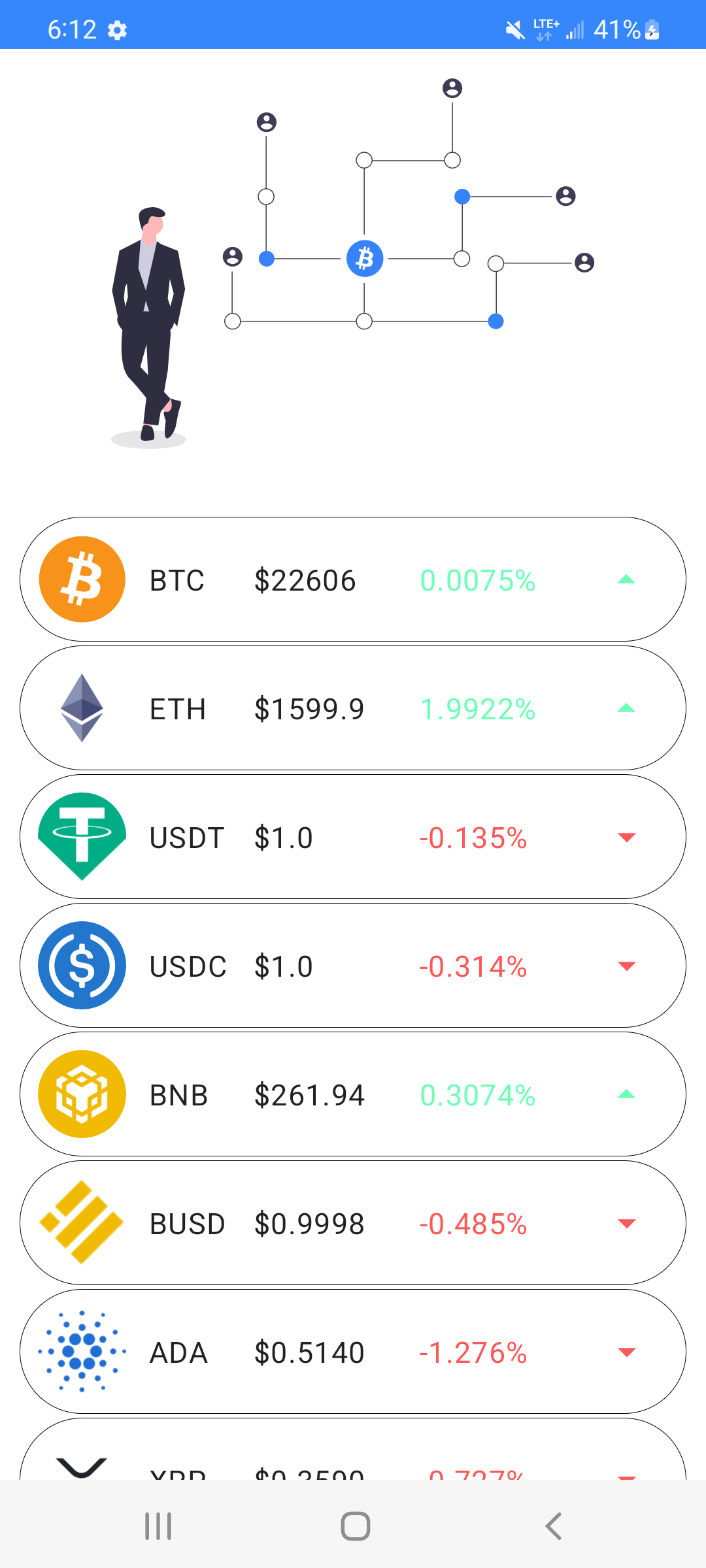Select the BUSD price row
Viewport: 706px width, 1568px height.
(353, 1223)
